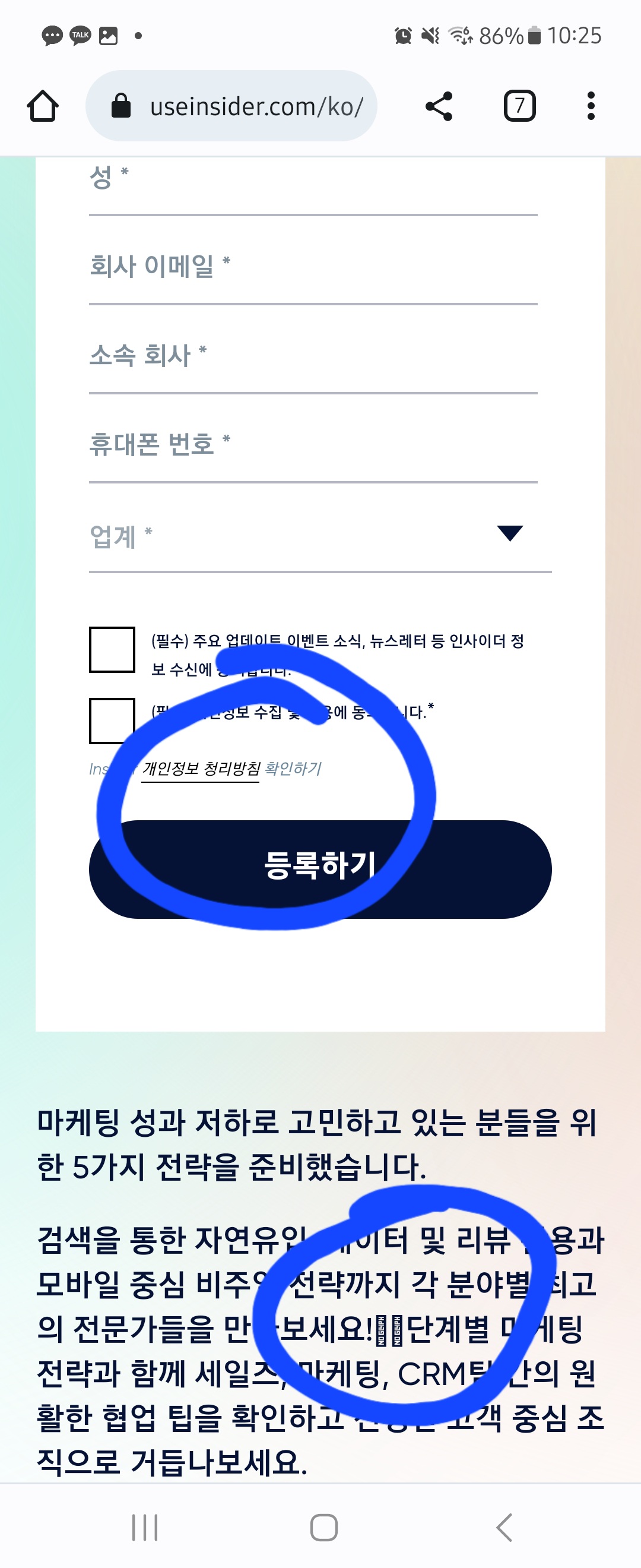Open the 개인정보 청리방침 link
641x1568 pixels.
pos(201,769)
